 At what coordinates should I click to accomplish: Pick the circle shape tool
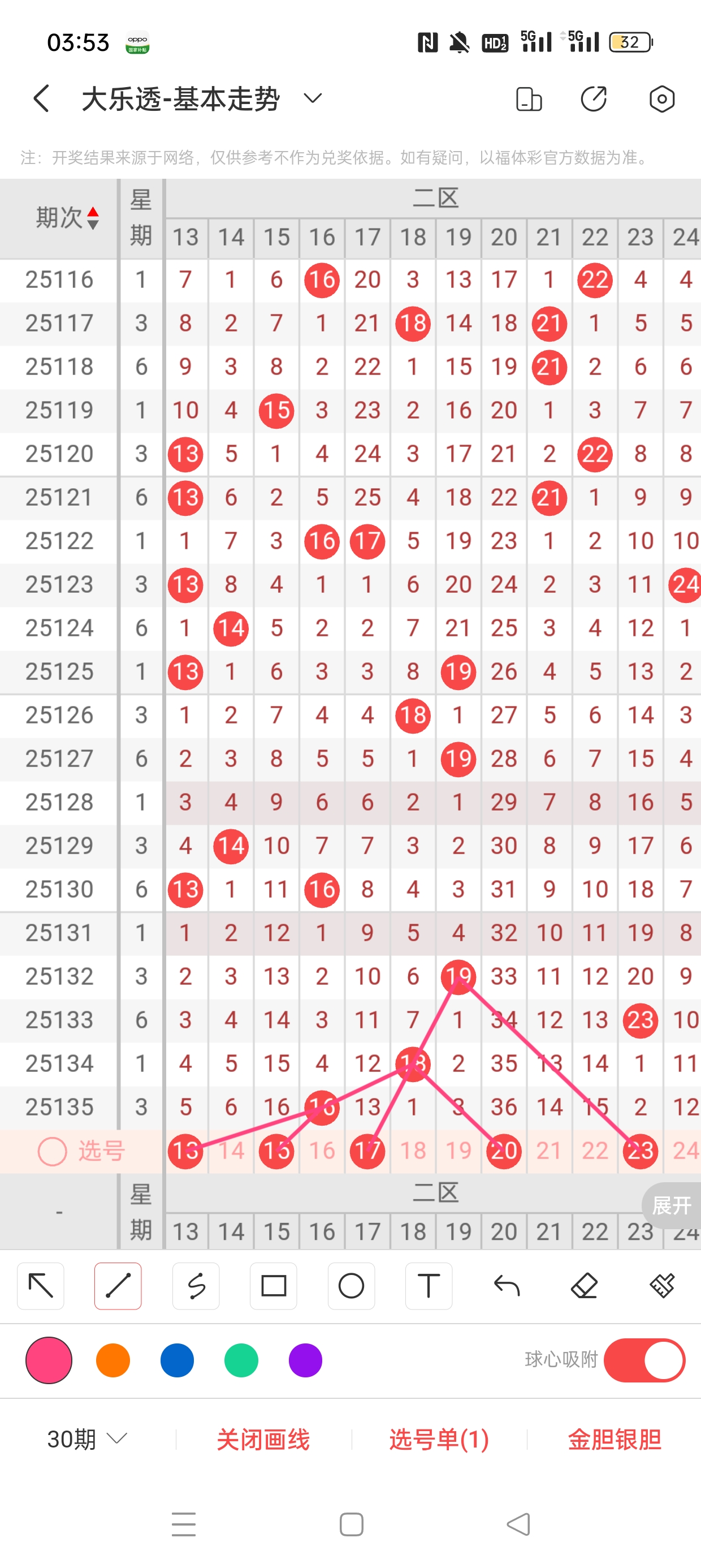[x=351, y=1286]
